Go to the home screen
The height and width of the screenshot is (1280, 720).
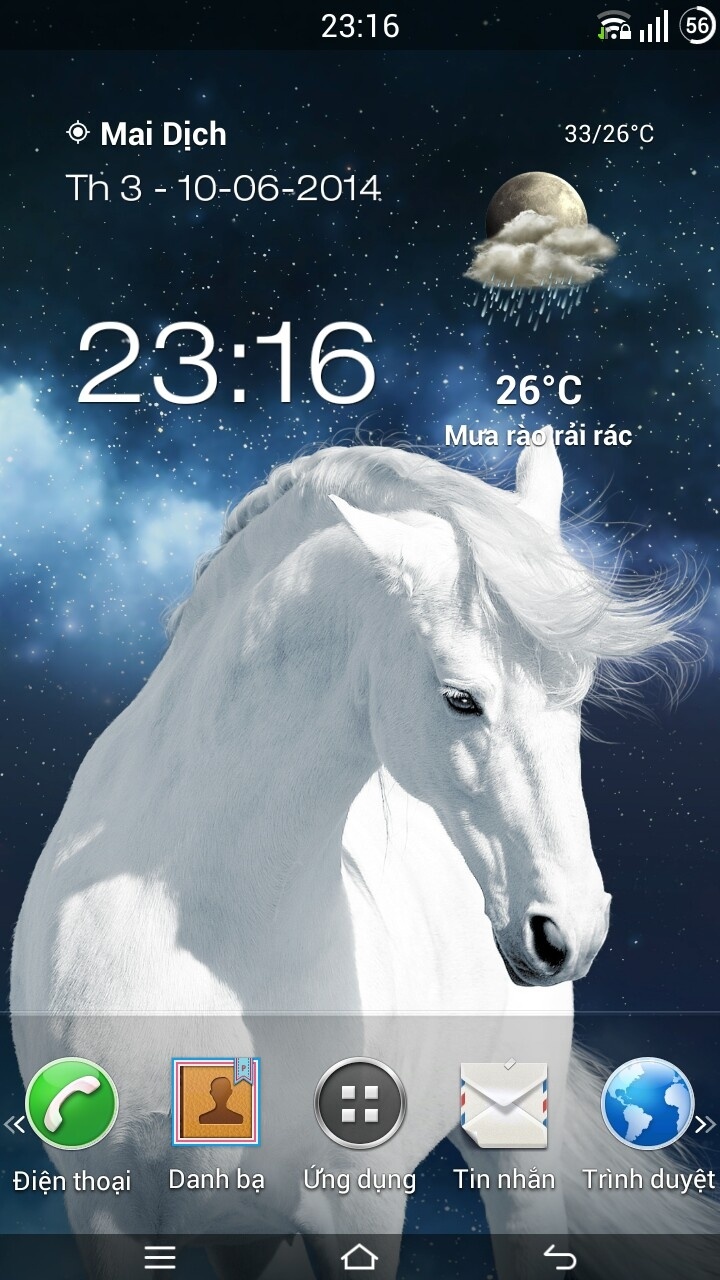360,1257
